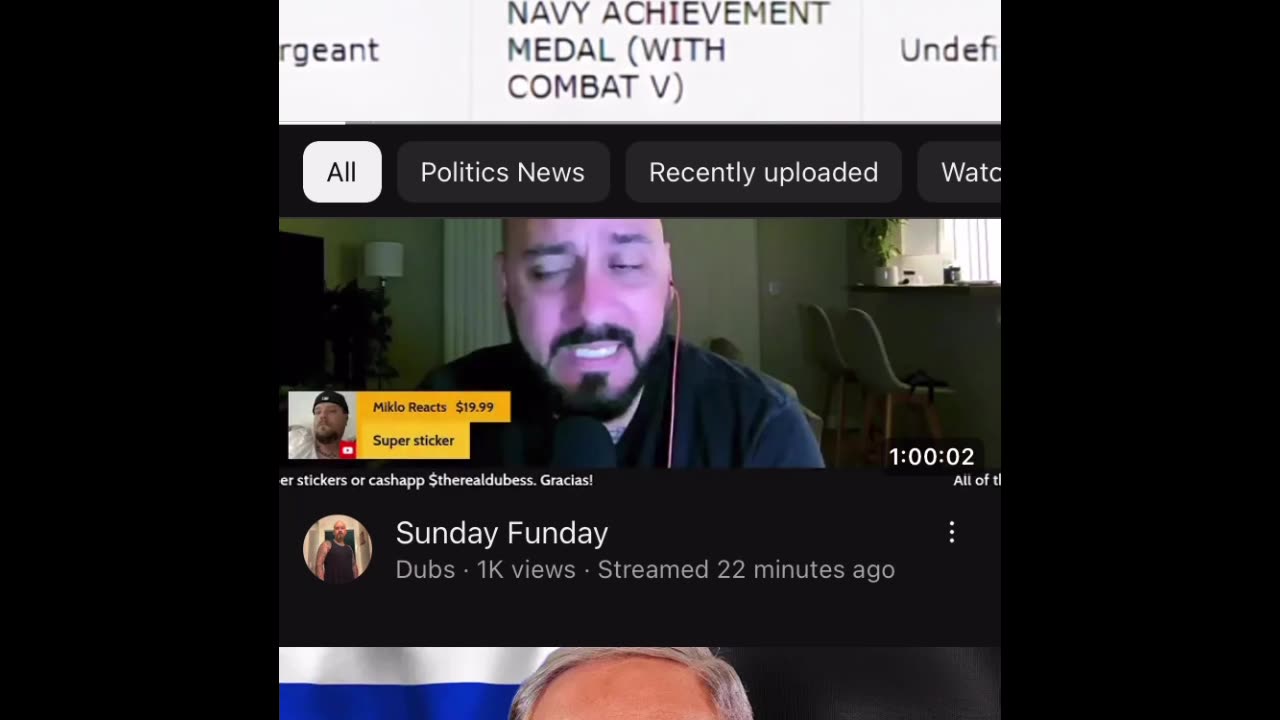This screenshot has height=720, width=1280.
Task: Select the partially visible Watched chip
Action: point(966,172)
